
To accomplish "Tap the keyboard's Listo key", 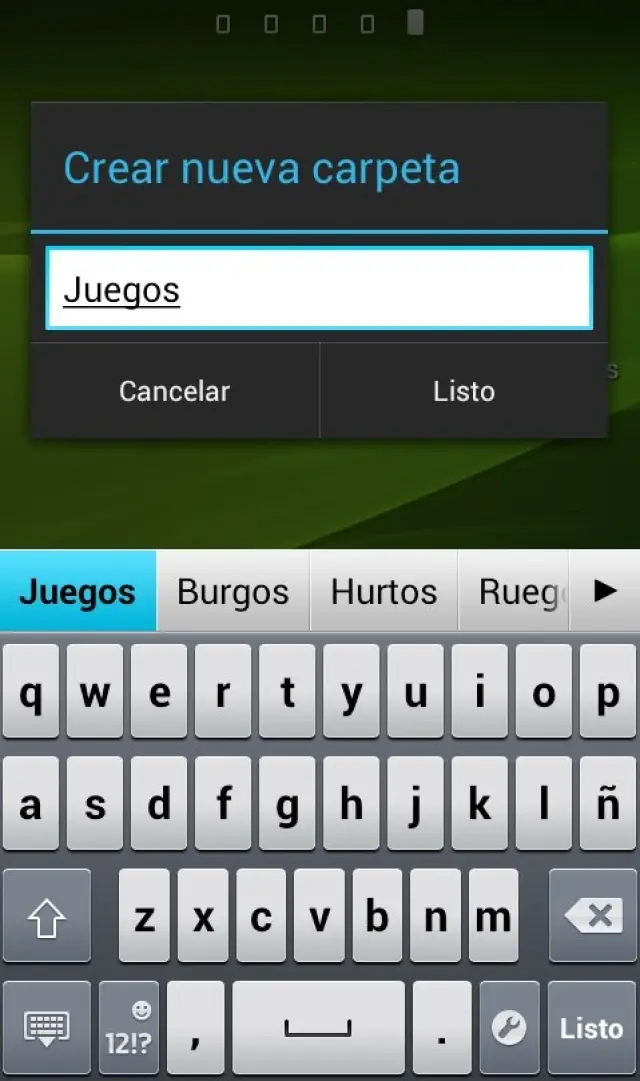I will 591,1027.
